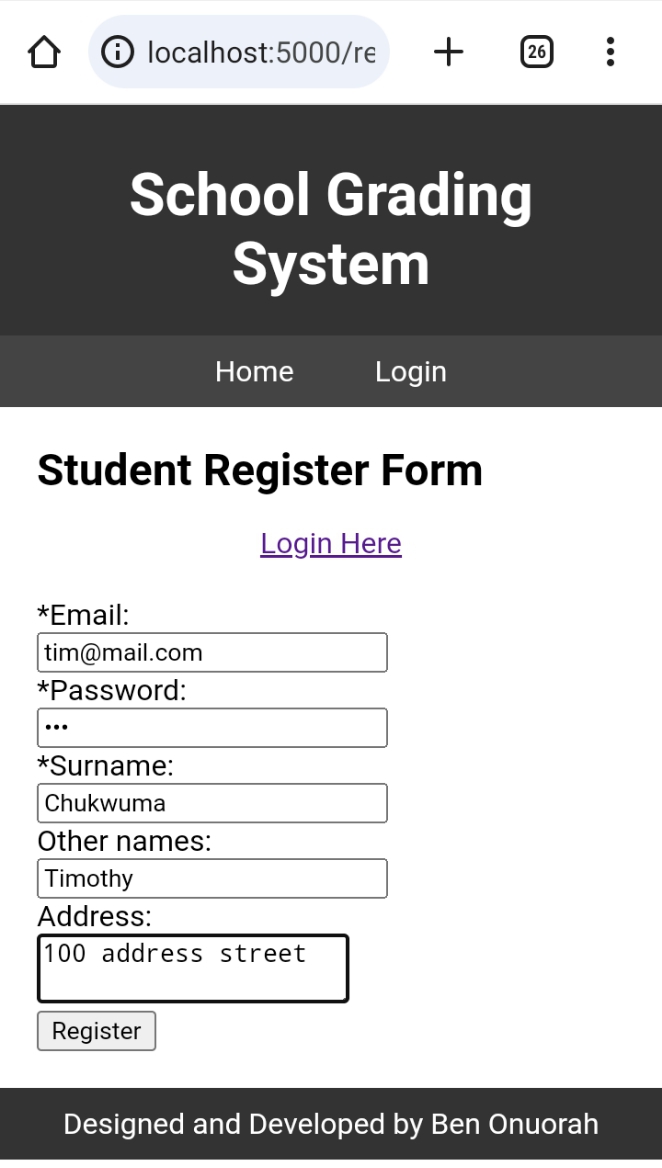Screen dimensions: 662x1168
Task: Open the Login nav link
Action: click(x=411, y=372)
